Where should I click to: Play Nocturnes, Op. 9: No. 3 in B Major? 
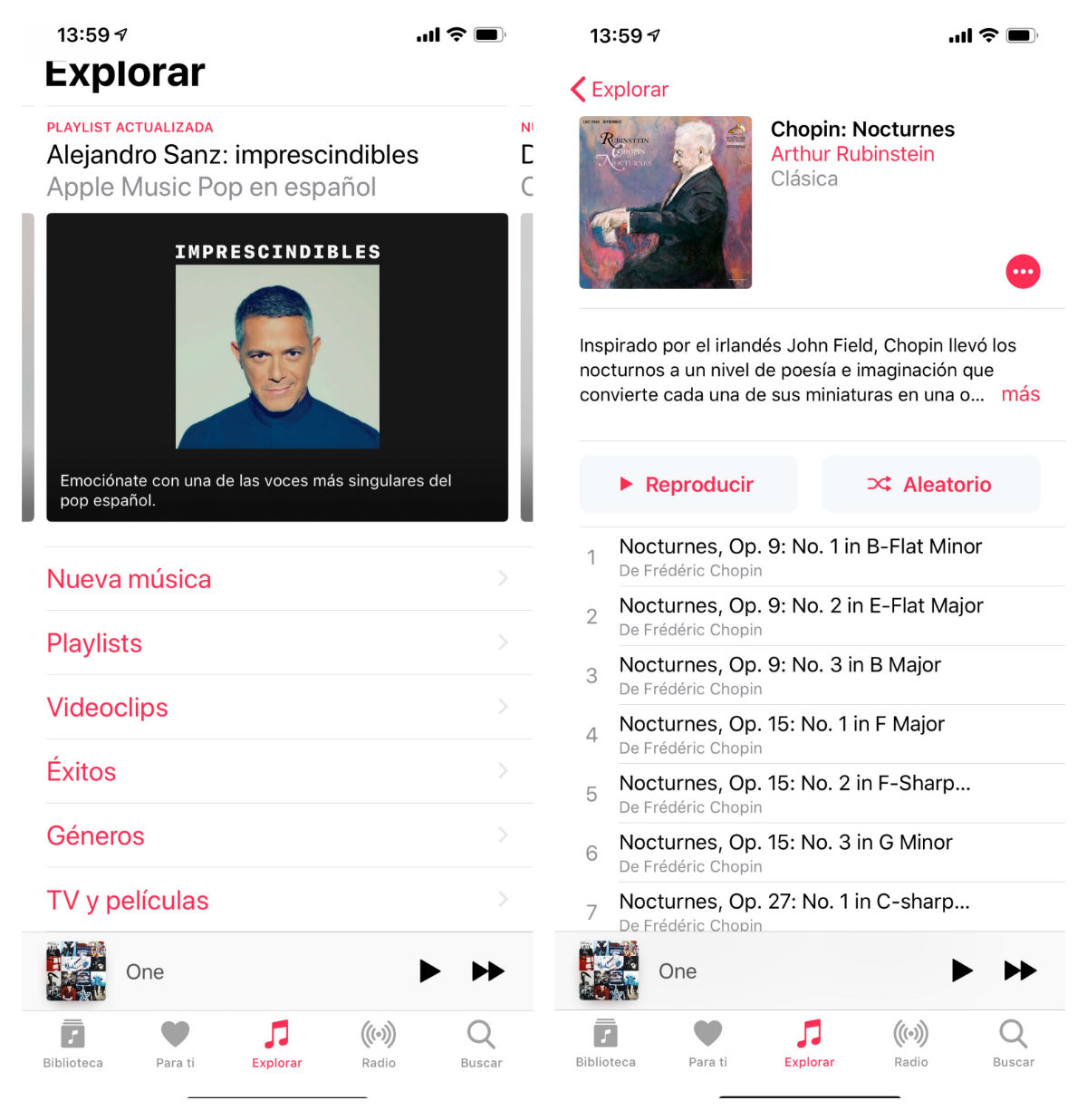pyautogui.click(x=780, y=675)
